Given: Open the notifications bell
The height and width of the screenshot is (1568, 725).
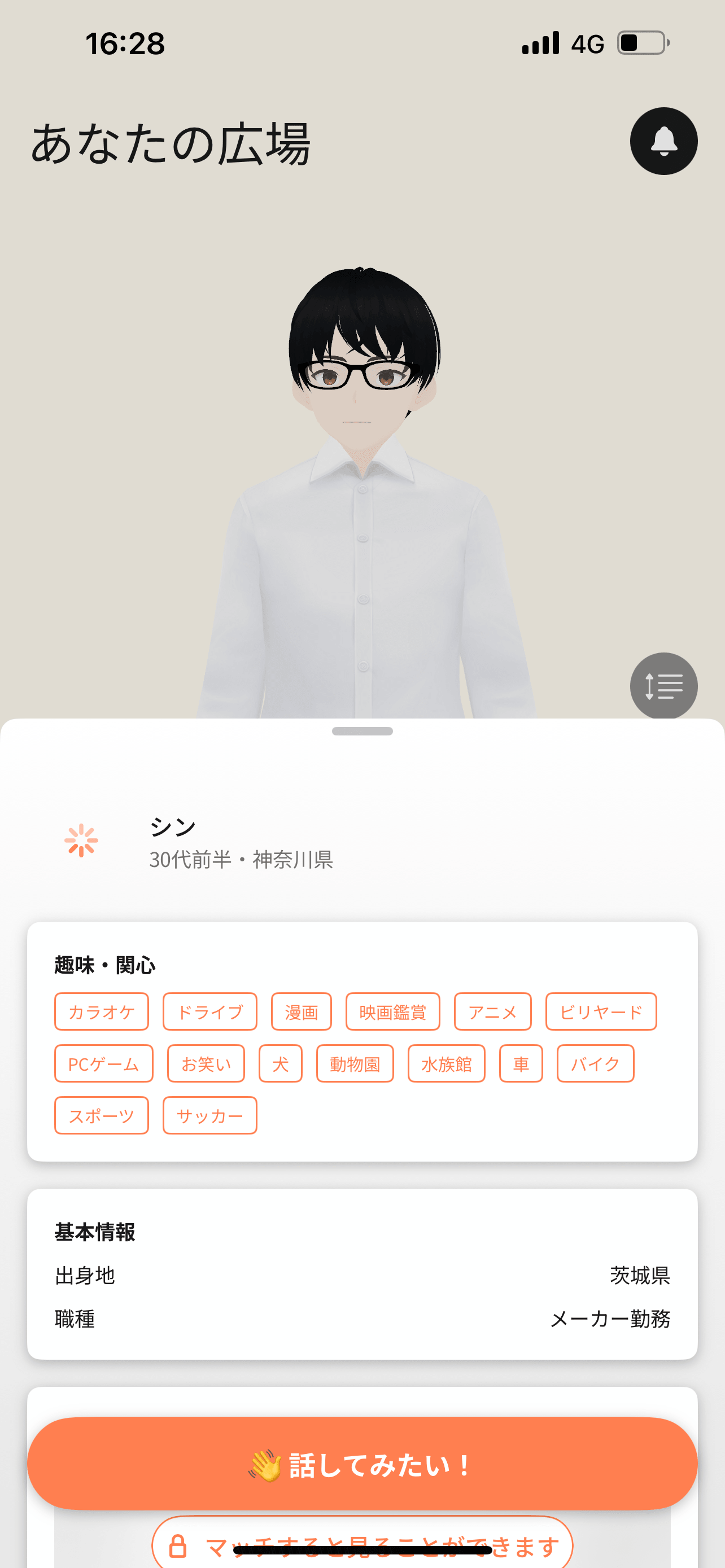Looking at the screenshot, I should 663,141.
